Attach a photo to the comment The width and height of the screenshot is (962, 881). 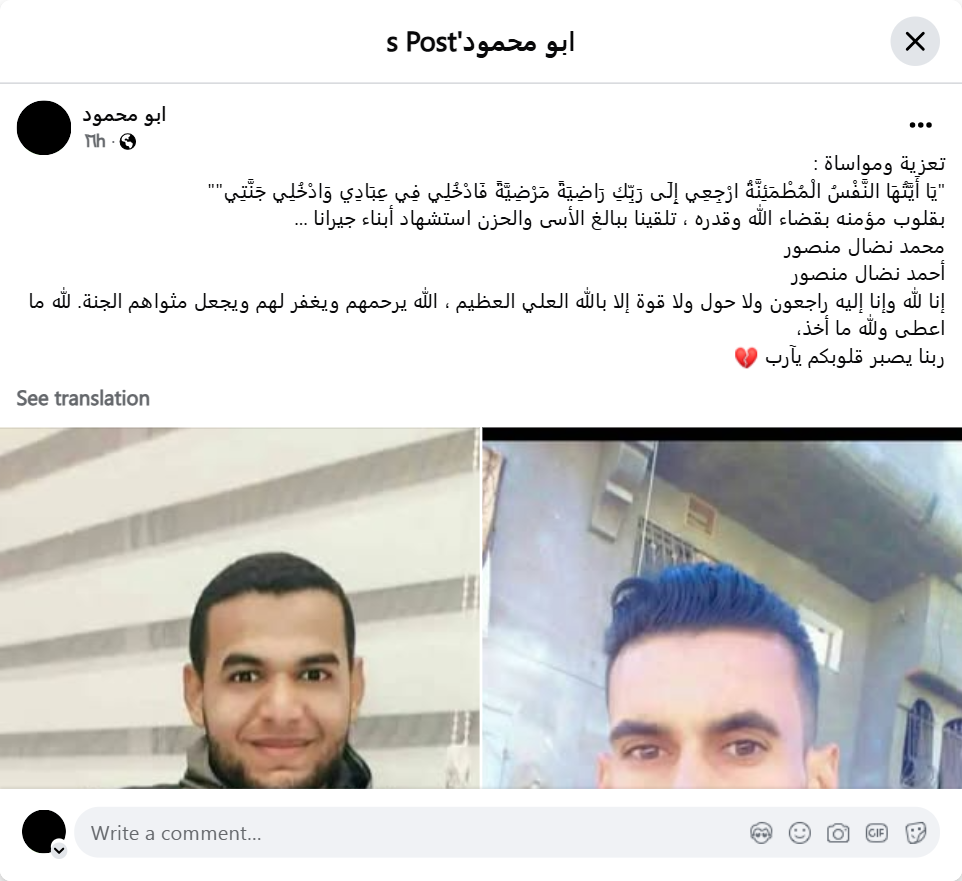(838, 833)
